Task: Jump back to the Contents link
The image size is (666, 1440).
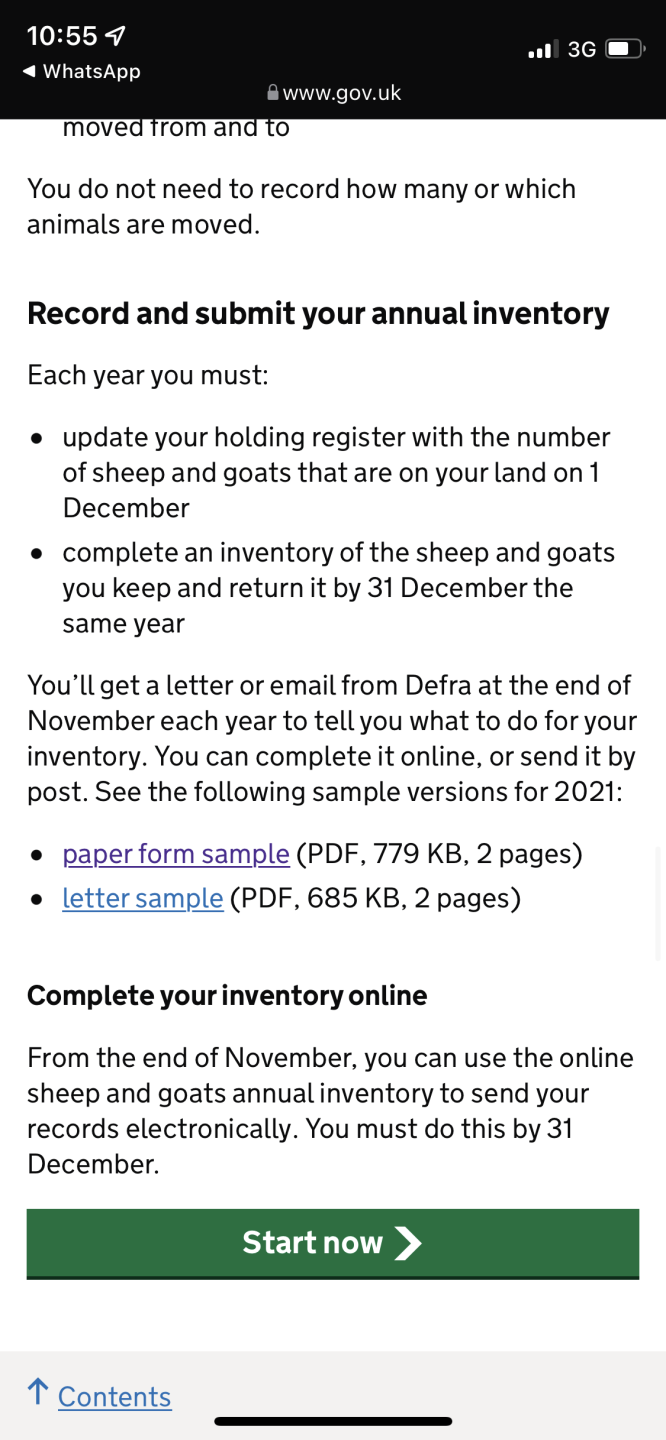Action: (114, 1397)
